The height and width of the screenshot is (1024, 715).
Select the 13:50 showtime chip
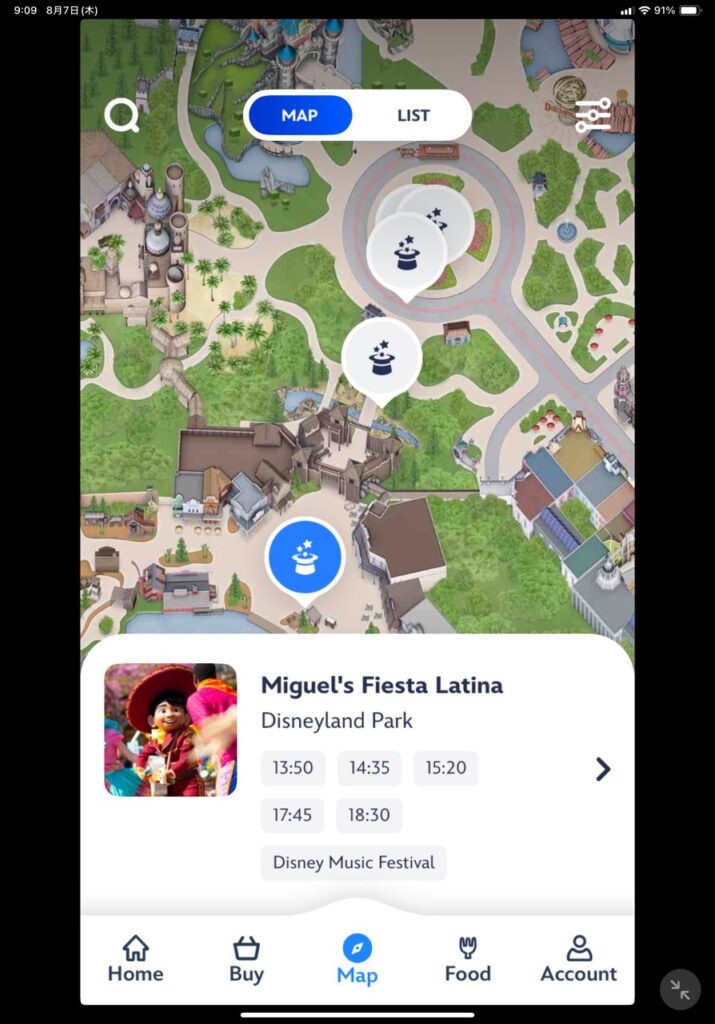pos(293,768)
